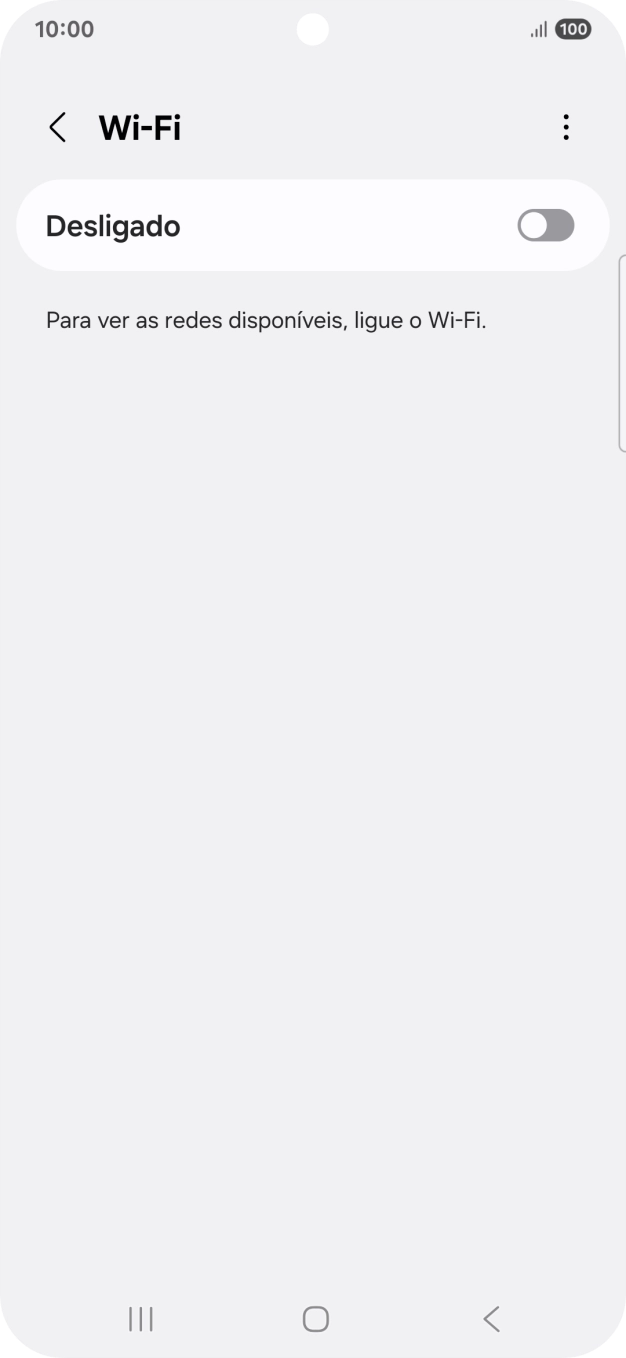Image resolution: width=626 pixels, height=1358 pixels.
Task: Open recent apps in navigation bar
Action: [141, 1319]
